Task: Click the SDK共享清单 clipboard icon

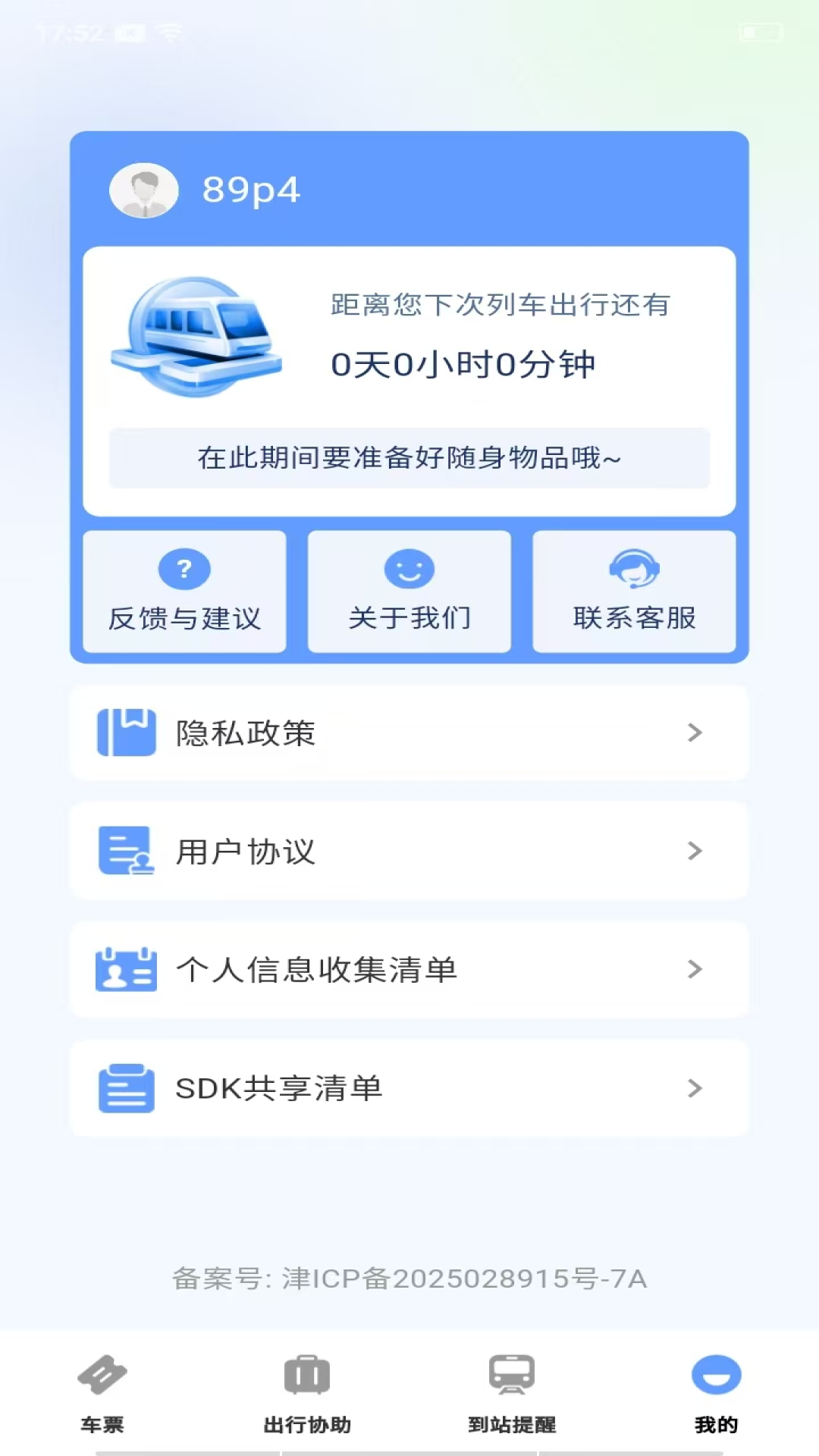Action: (127, 1088)
